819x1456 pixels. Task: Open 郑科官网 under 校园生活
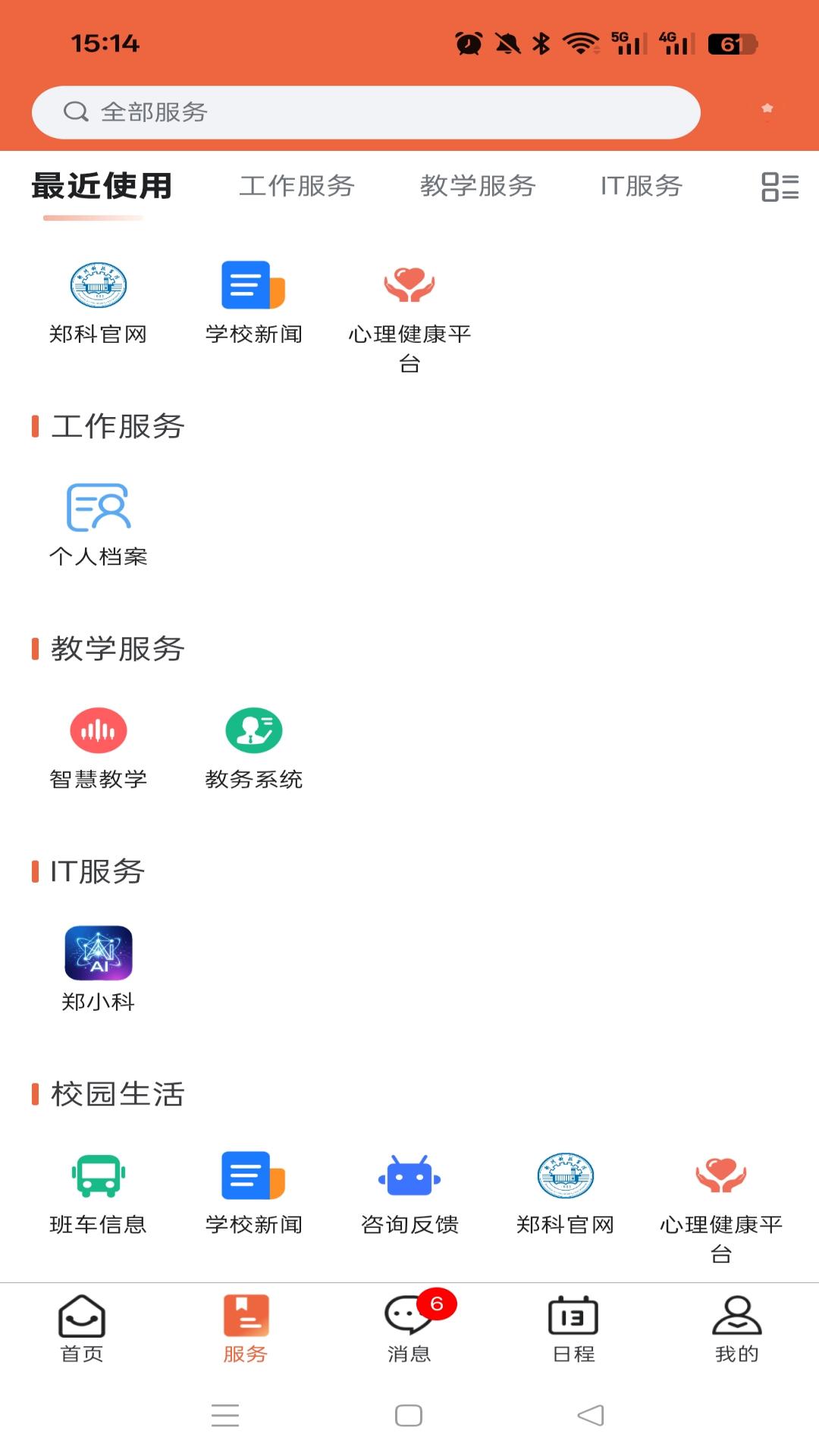tap(565, 1191)
